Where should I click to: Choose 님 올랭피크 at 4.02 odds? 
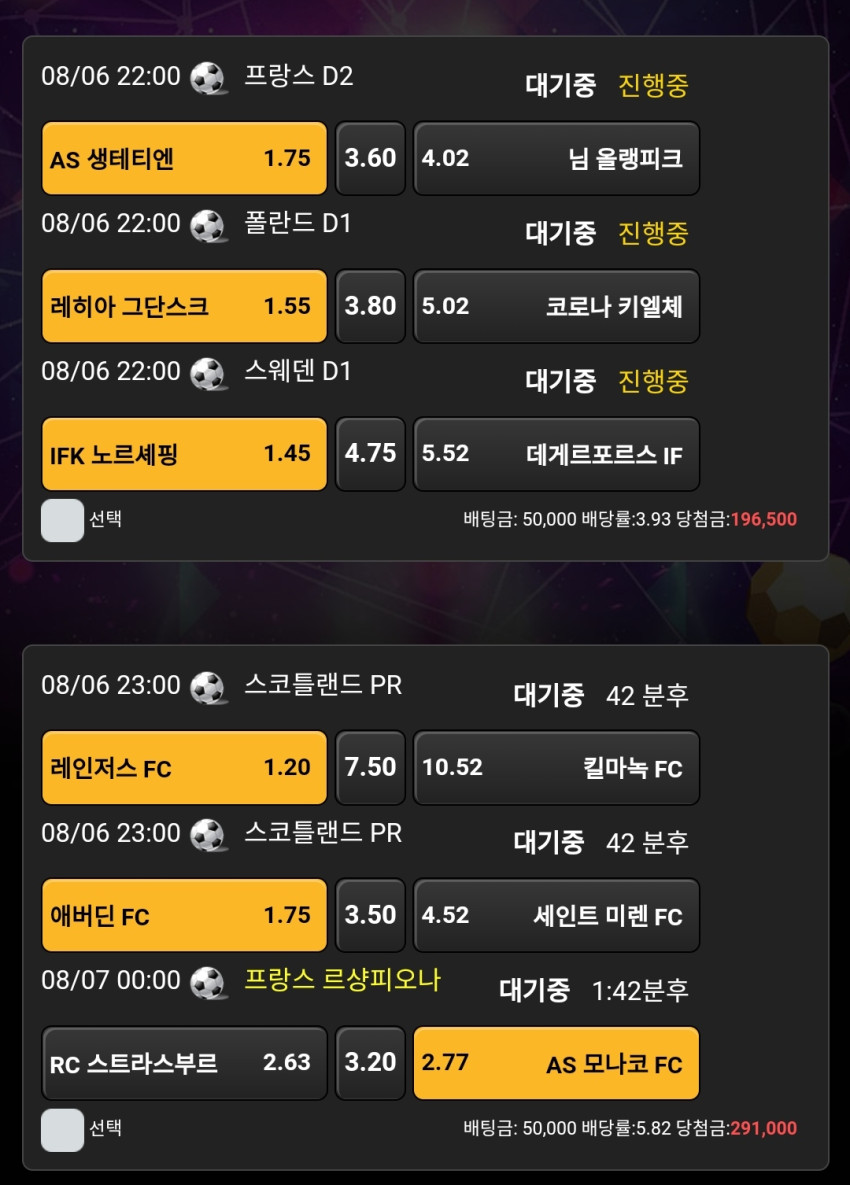pyautogui.click(x=556, y=159)
